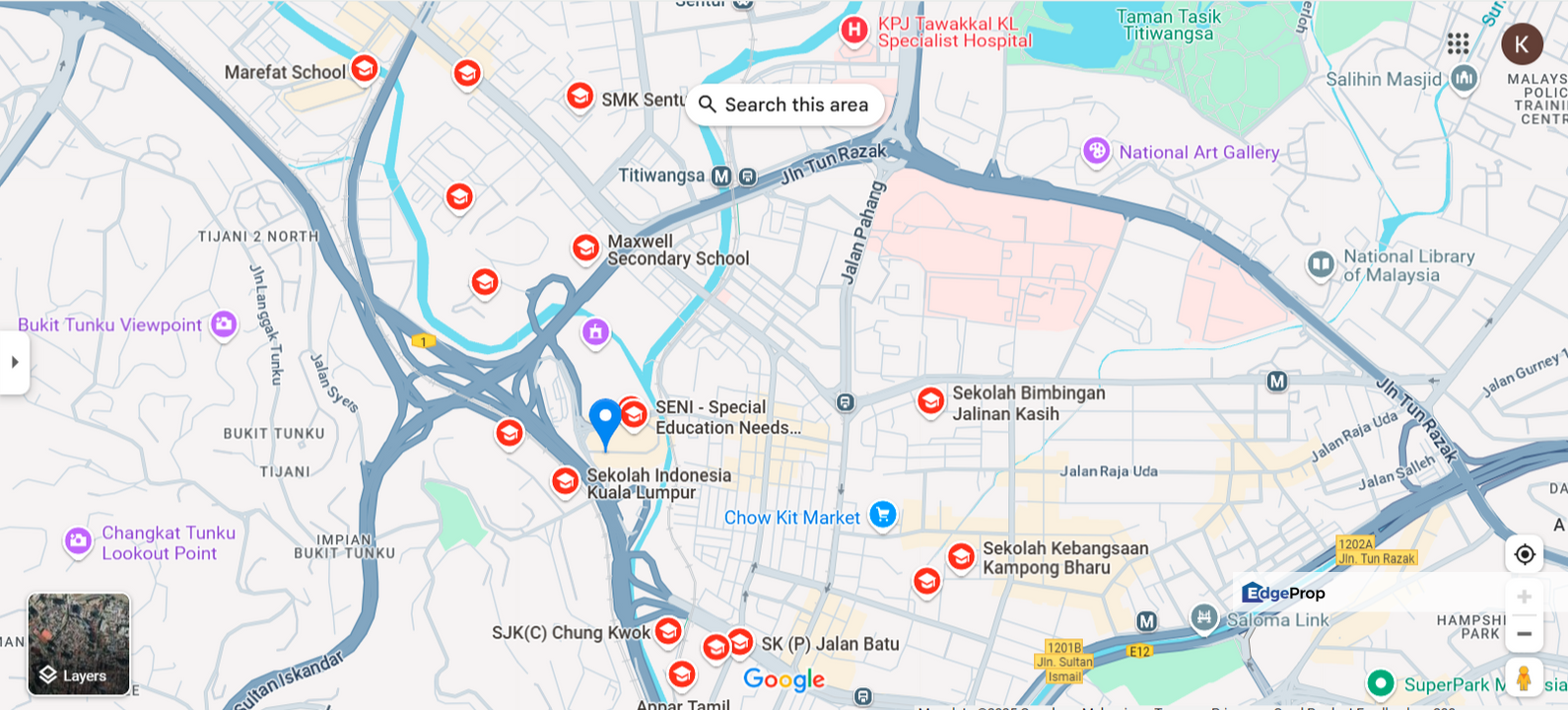Open the National Art Gallery place
Screen dimensions: 1568x710
point(1096,151)
